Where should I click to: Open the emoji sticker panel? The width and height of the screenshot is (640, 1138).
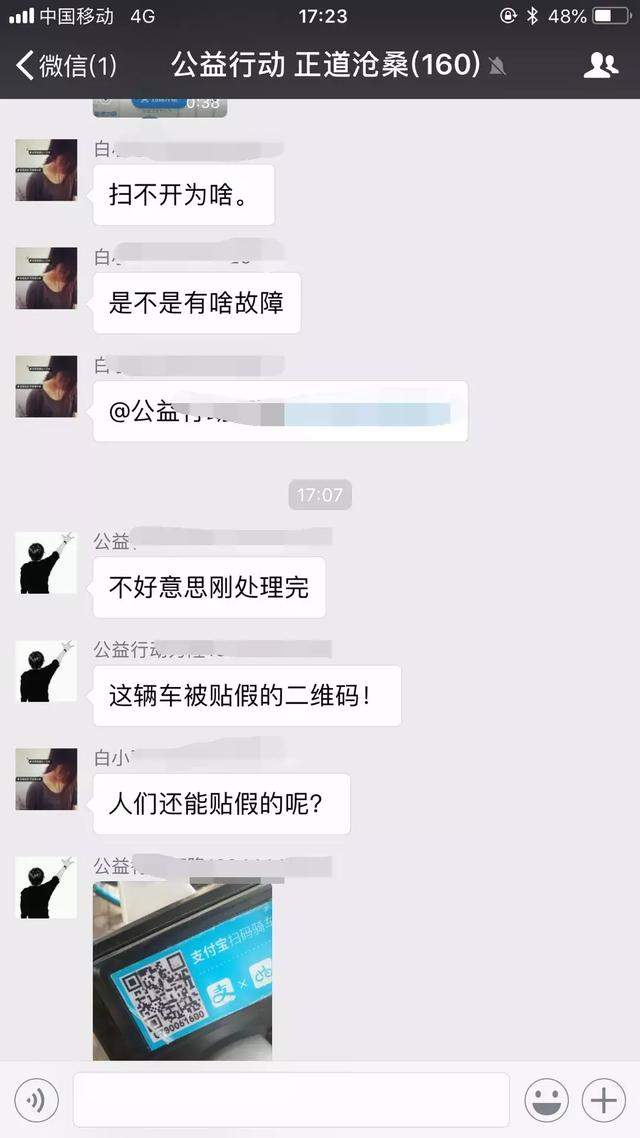tap(547, 1101)
